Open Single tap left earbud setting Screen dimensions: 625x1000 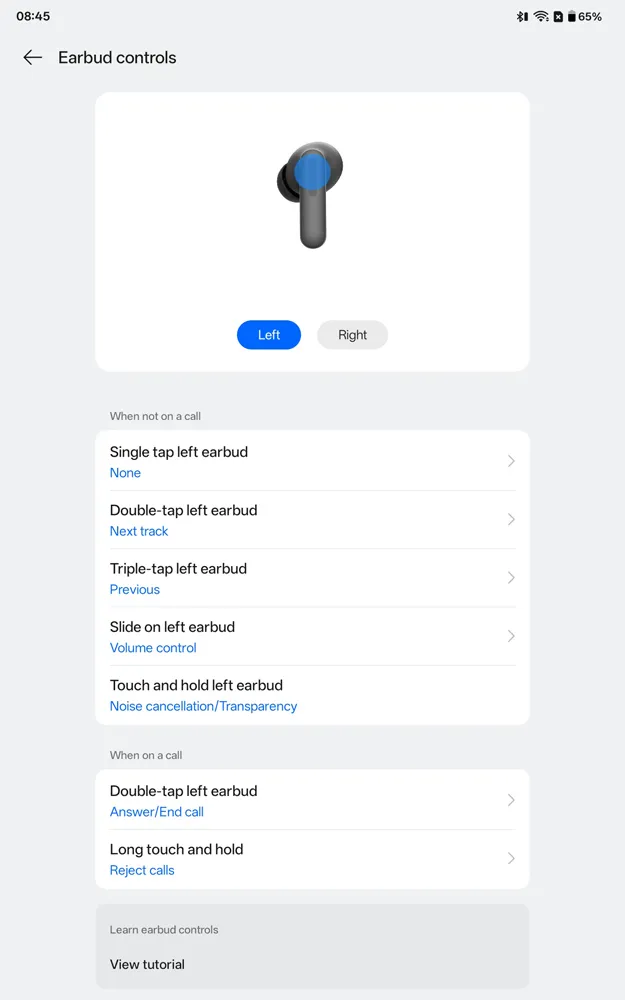point(312,461)
